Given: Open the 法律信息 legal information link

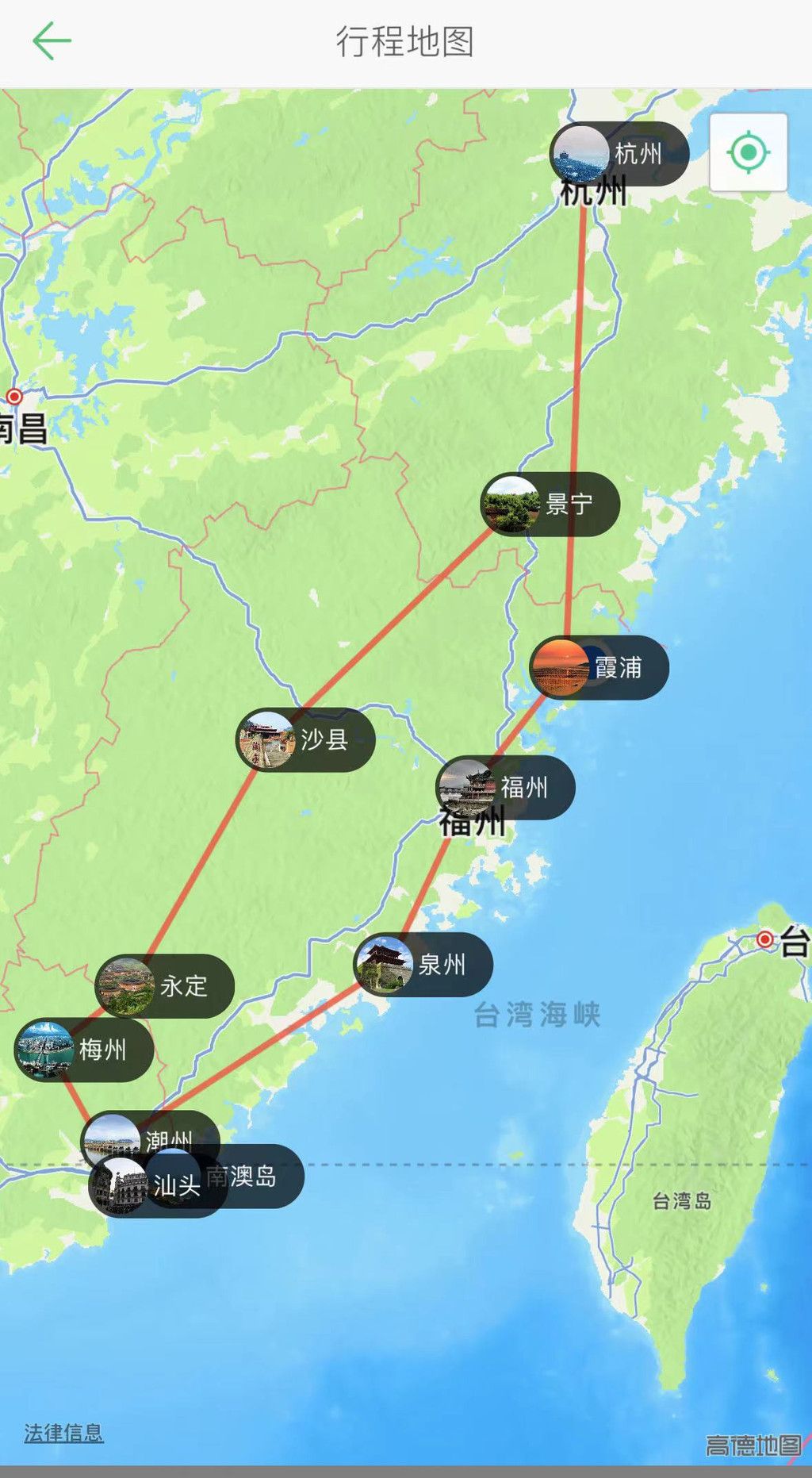Looking at the screenshot, I should click(x=63, y=1433).
